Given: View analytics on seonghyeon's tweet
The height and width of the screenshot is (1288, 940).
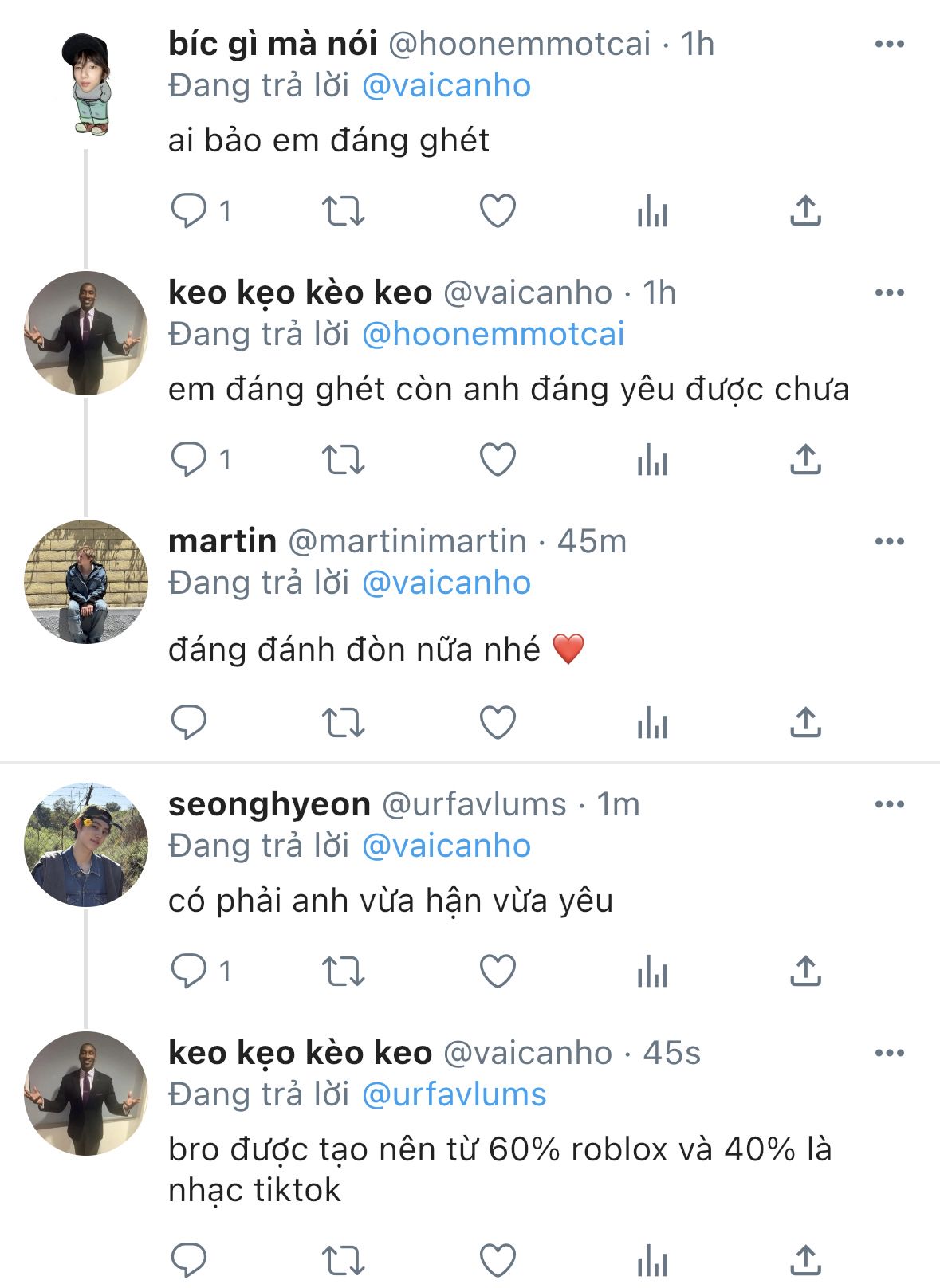Looking at the screenshot, I should click(x=652, y=972).
